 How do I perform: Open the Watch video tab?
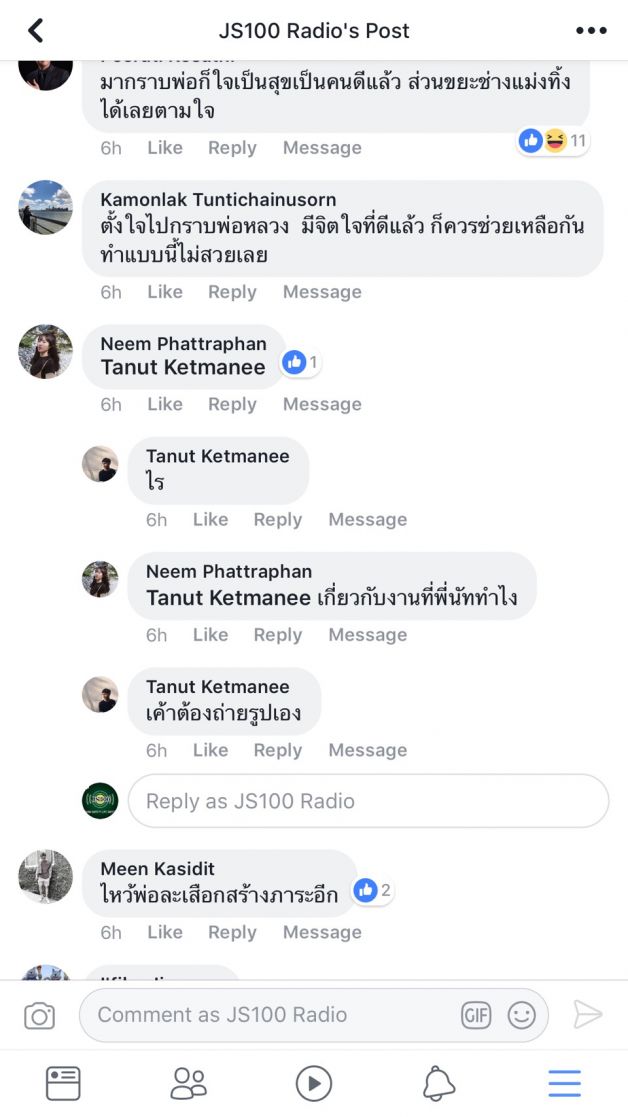pos(313,1083)
